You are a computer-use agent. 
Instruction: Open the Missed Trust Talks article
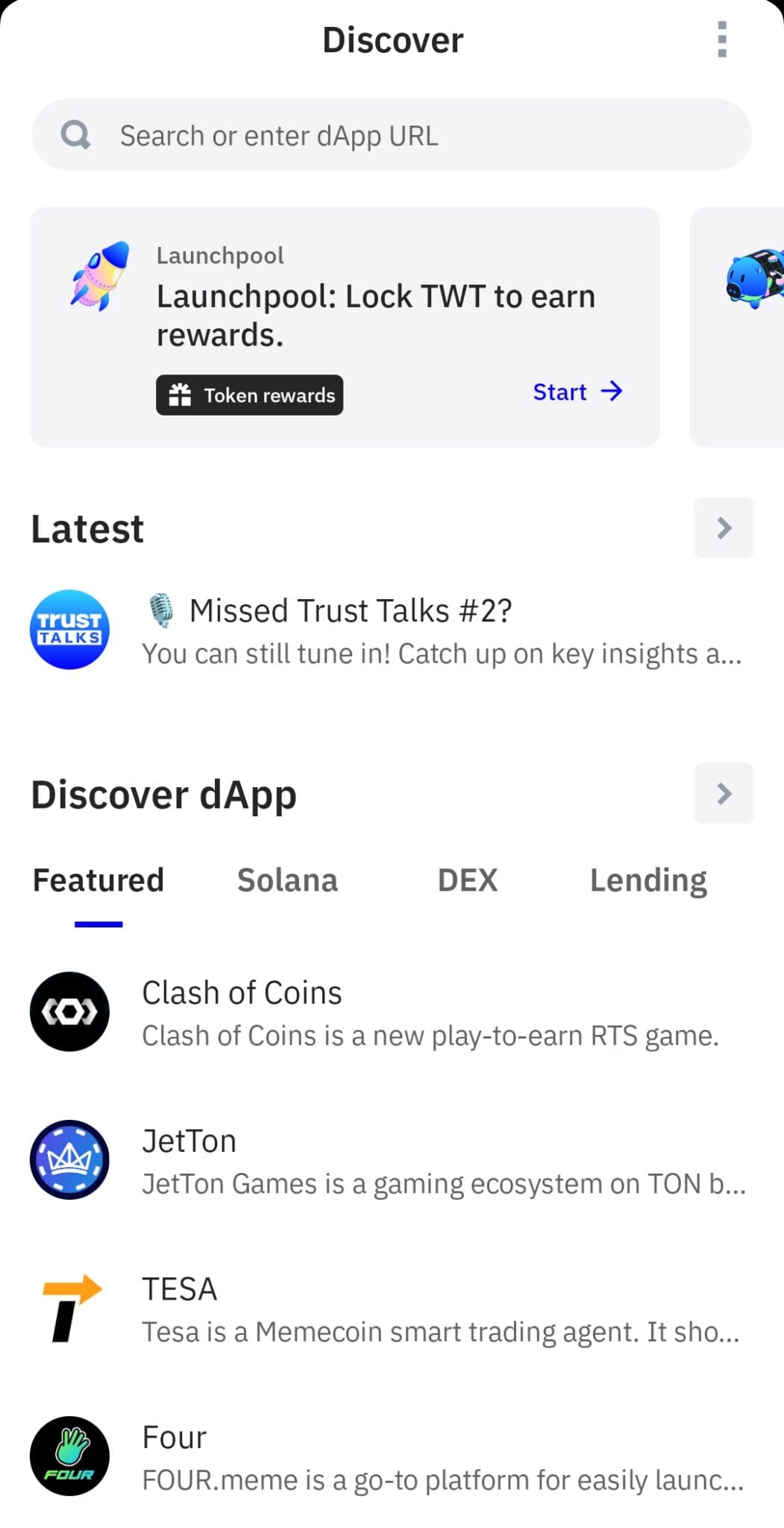pyautogui.click(x=351, y=610)
